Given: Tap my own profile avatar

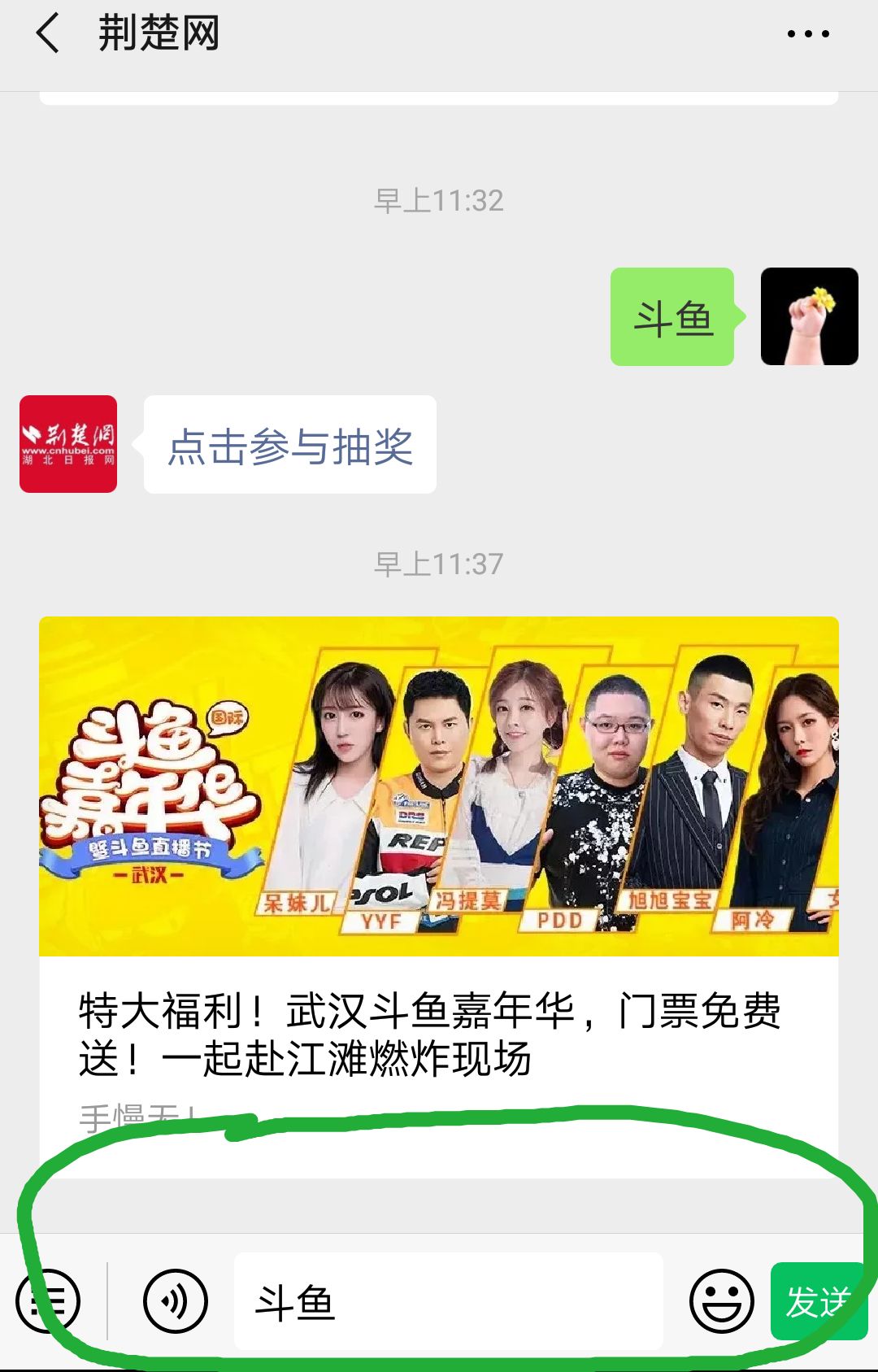Looking at the screenshot, I should click(809, 316).
